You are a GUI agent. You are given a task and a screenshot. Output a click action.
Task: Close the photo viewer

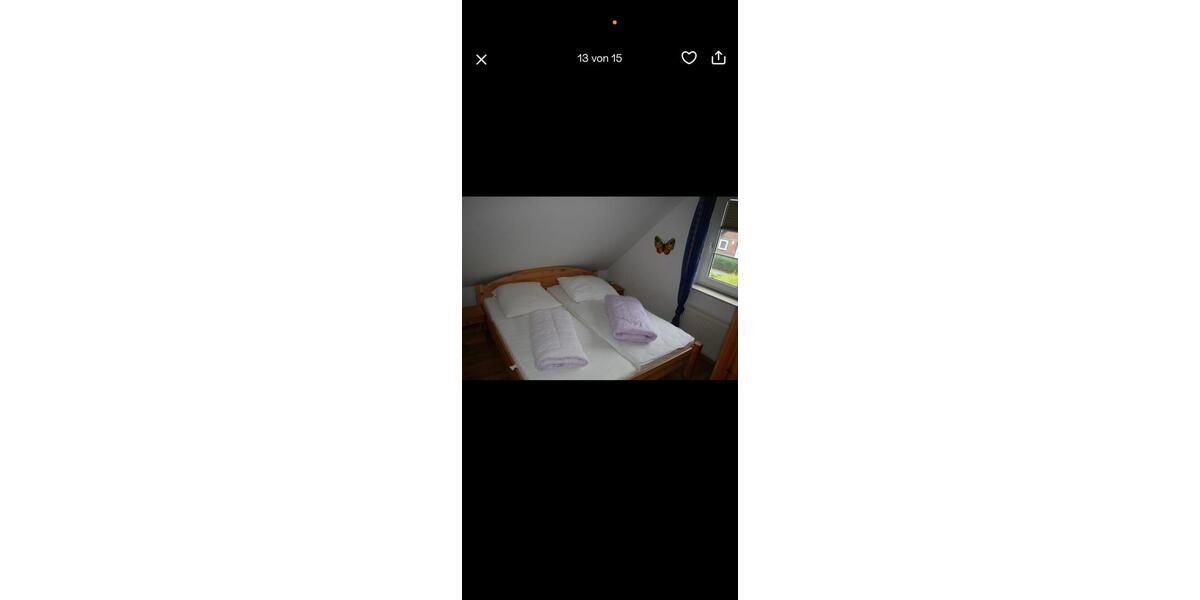[481, 60]
